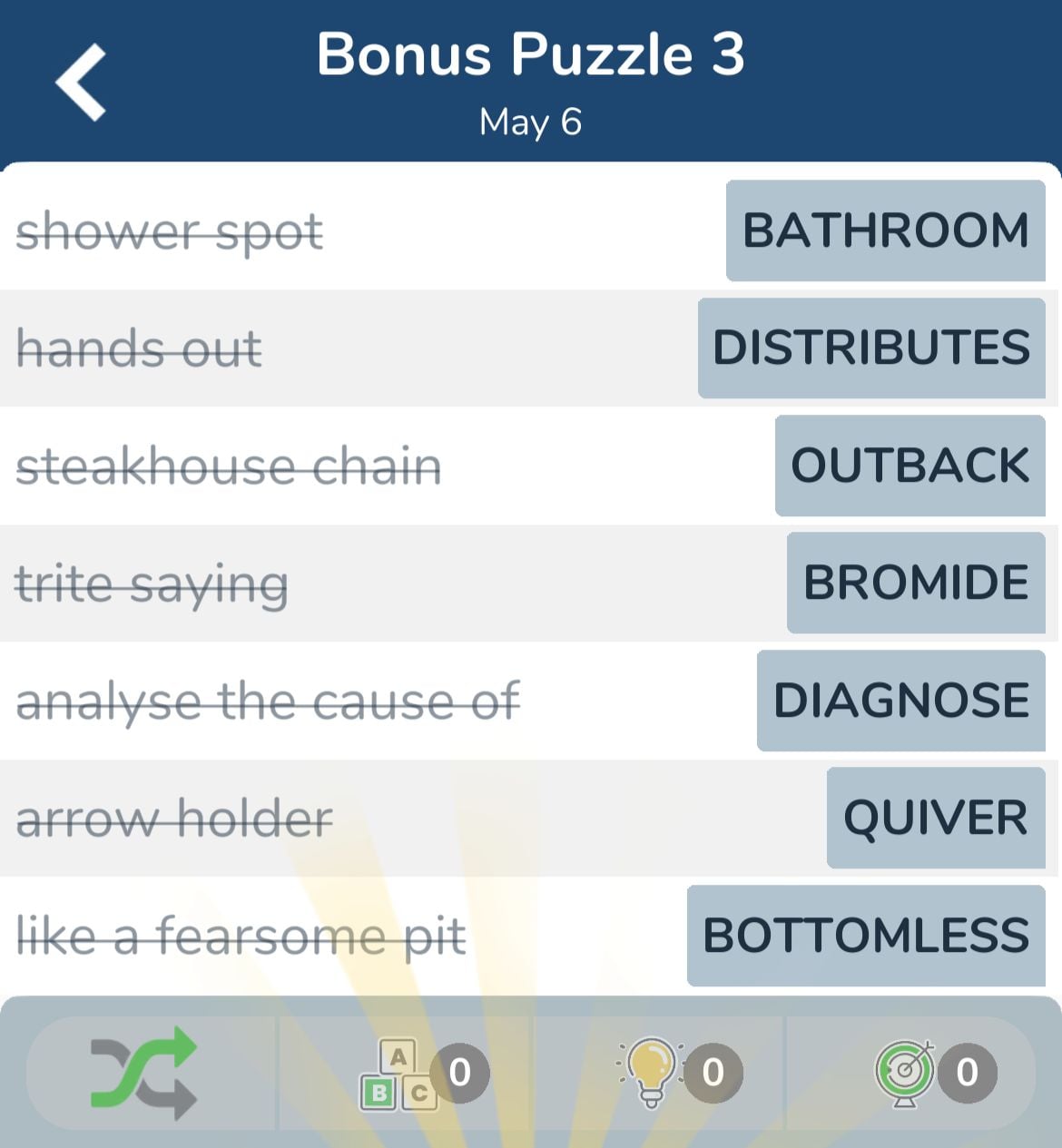
Task: Use the light bulb hint
Action: 652,1073
